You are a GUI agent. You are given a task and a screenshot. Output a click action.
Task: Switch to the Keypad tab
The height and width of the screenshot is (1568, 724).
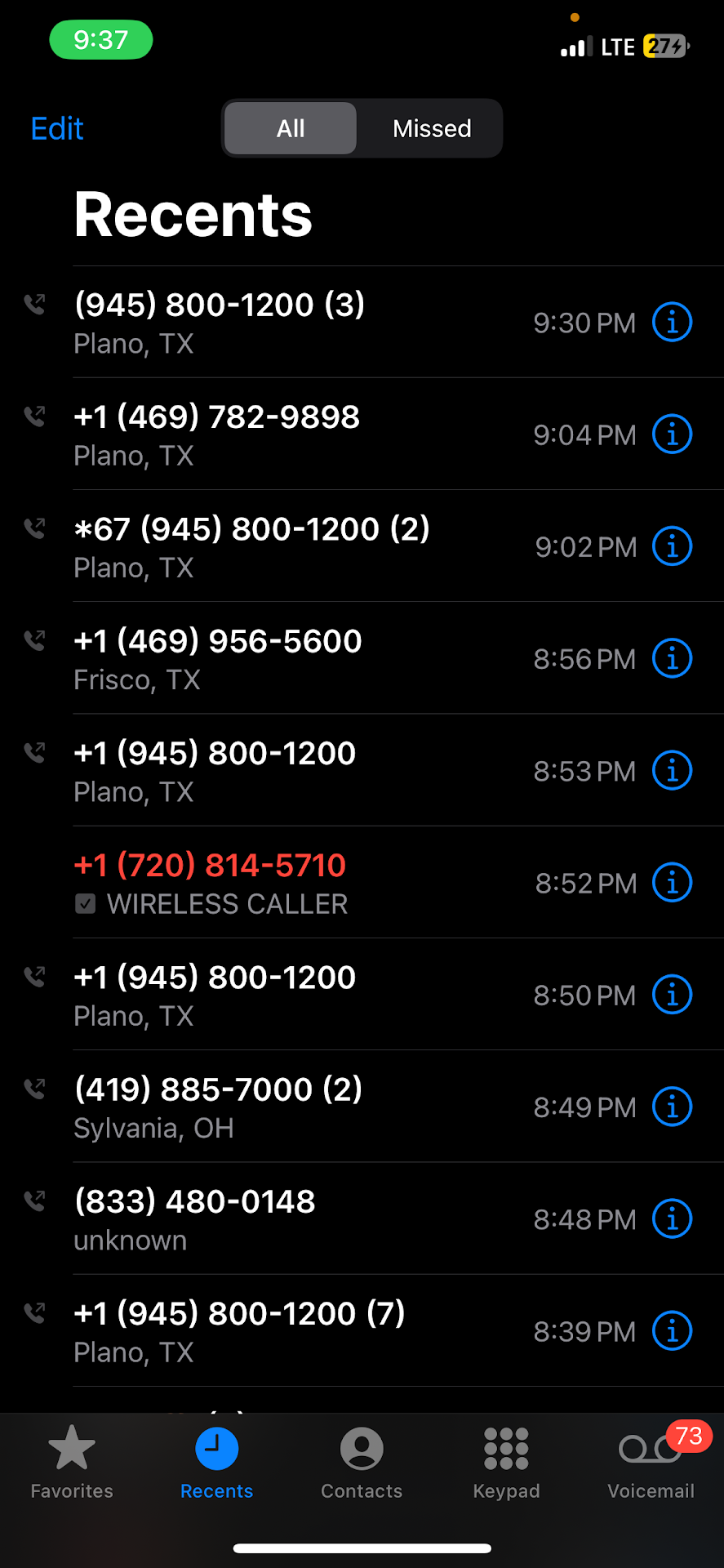click(506, 1462)
